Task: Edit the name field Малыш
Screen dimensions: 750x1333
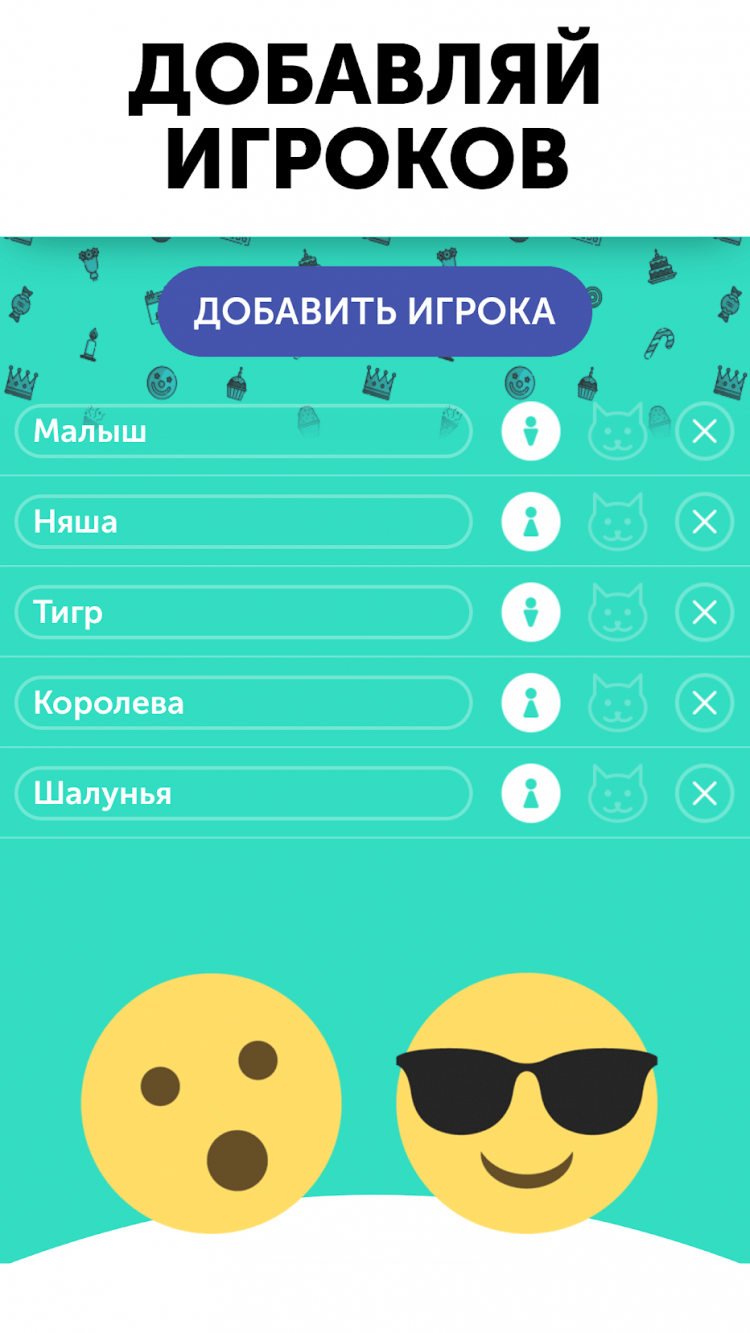Action: (x=243, y=431)
